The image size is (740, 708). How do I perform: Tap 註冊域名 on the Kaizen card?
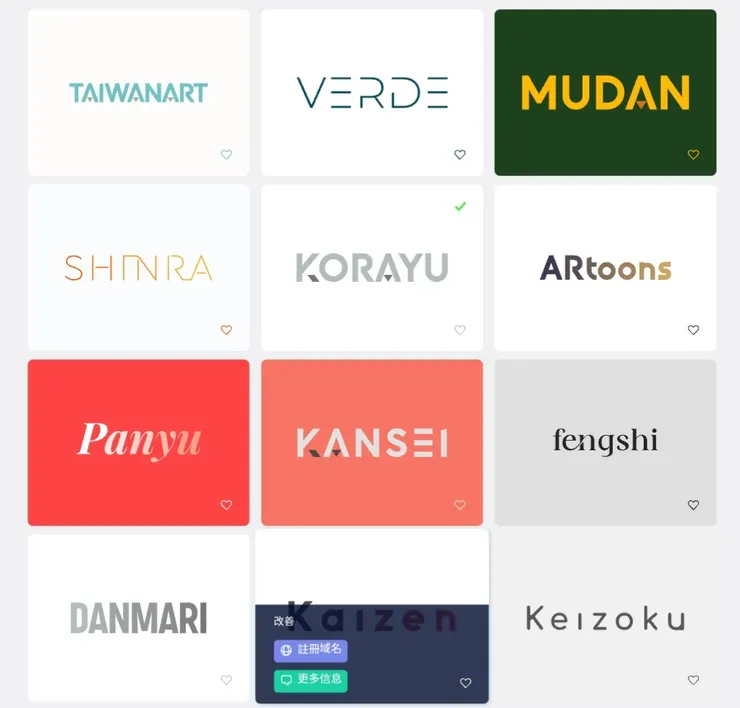click(x=311, y=650)
